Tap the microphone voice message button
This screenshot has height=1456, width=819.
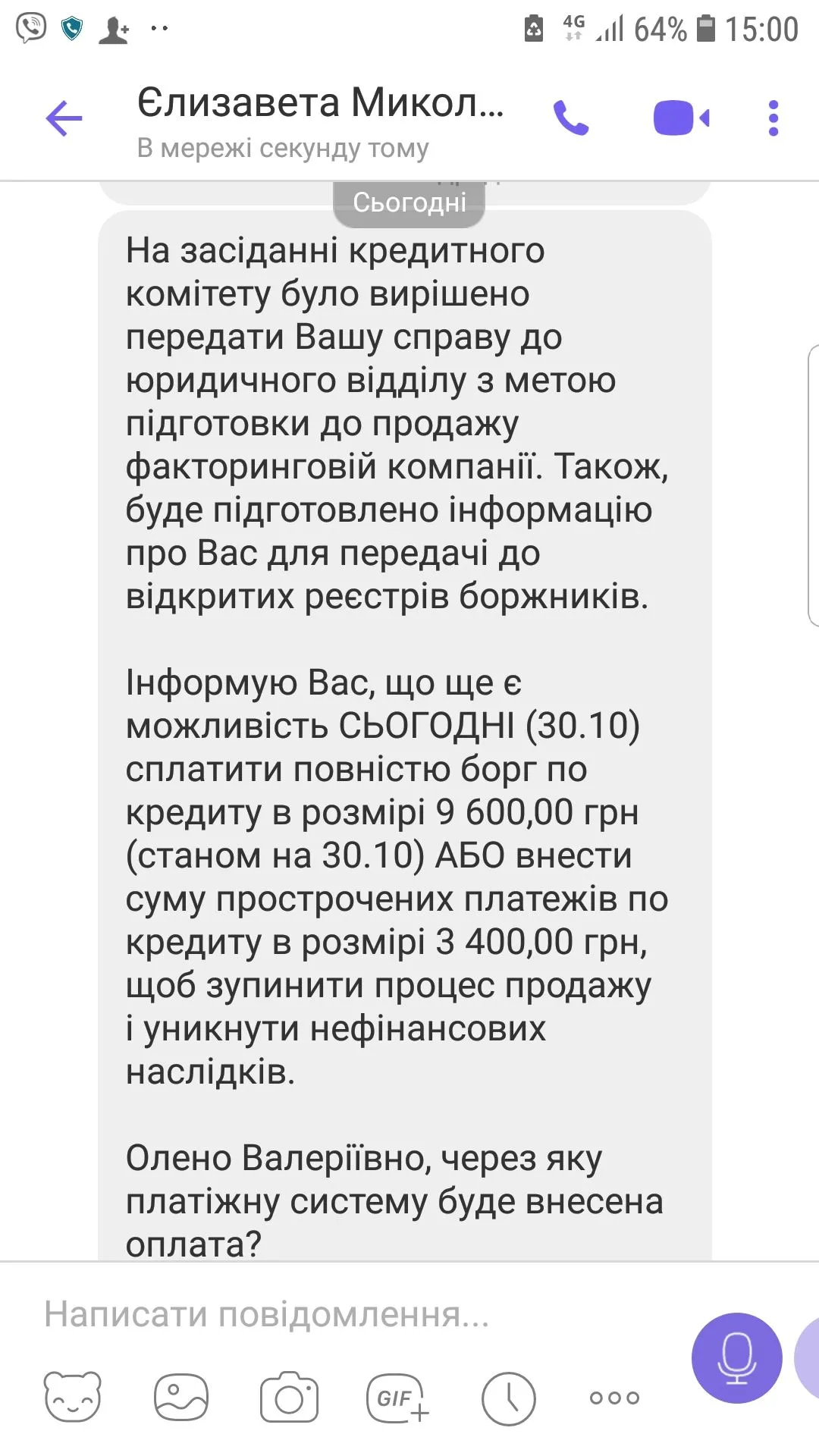coord(736,1357)
